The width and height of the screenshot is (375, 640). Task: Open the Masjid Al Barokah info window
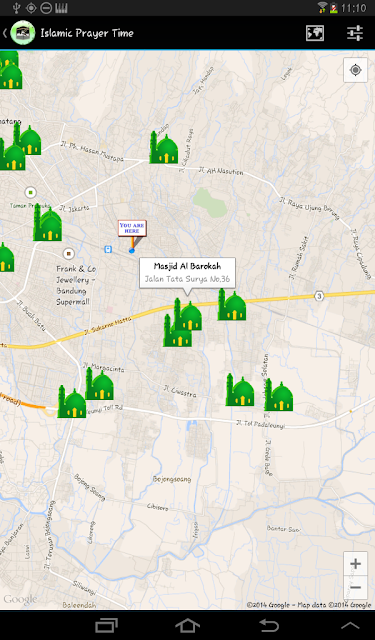click(187, 273)
